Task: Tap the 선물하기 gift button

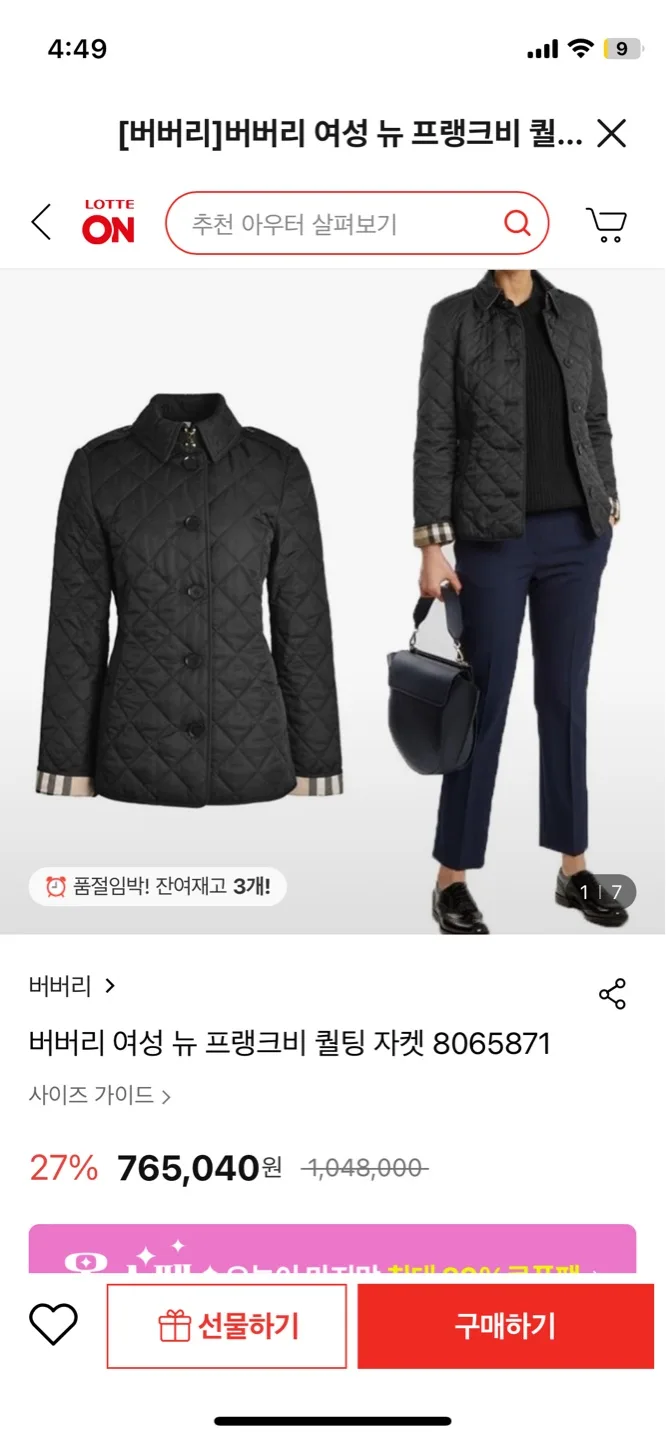Action: coord(227,1327)
